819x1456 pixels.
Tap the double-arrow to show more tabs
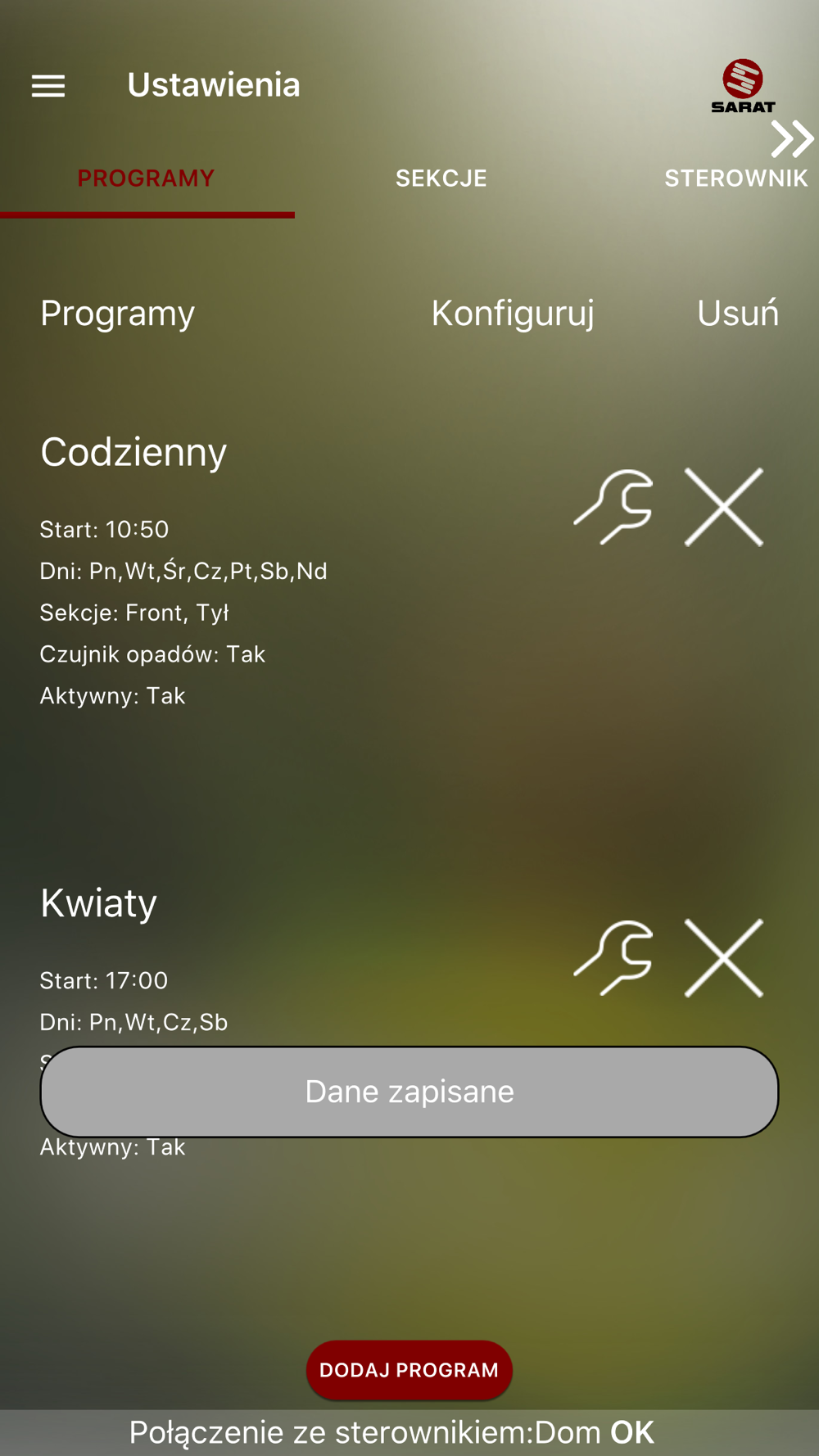point(792,139)
